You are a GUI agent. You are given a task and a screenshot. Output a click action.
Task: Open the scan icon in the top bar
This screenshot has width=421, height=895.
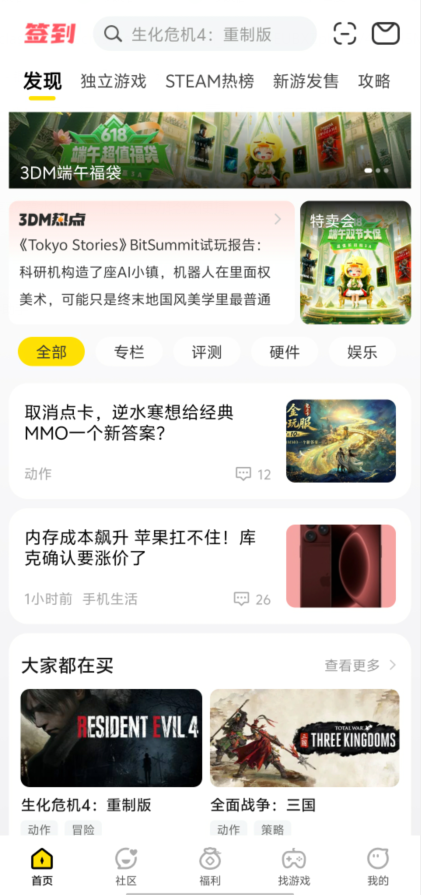click(x=345, y=34)
